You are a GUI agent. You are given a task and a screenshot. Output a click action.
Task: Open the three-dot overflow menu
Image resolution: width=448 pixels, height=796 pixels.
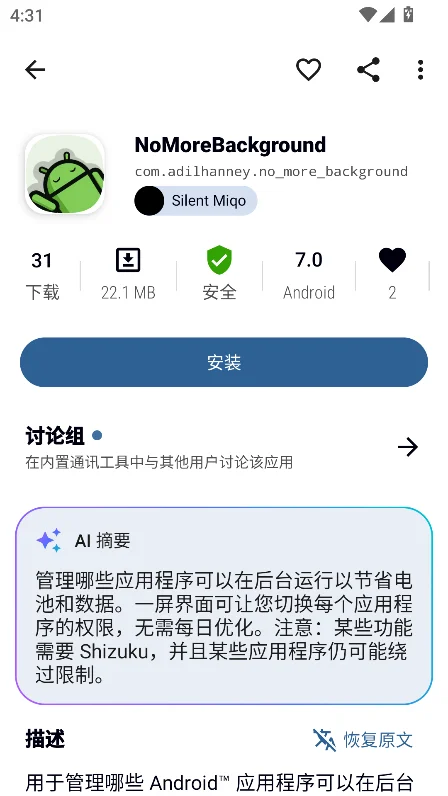coord(421,70)
